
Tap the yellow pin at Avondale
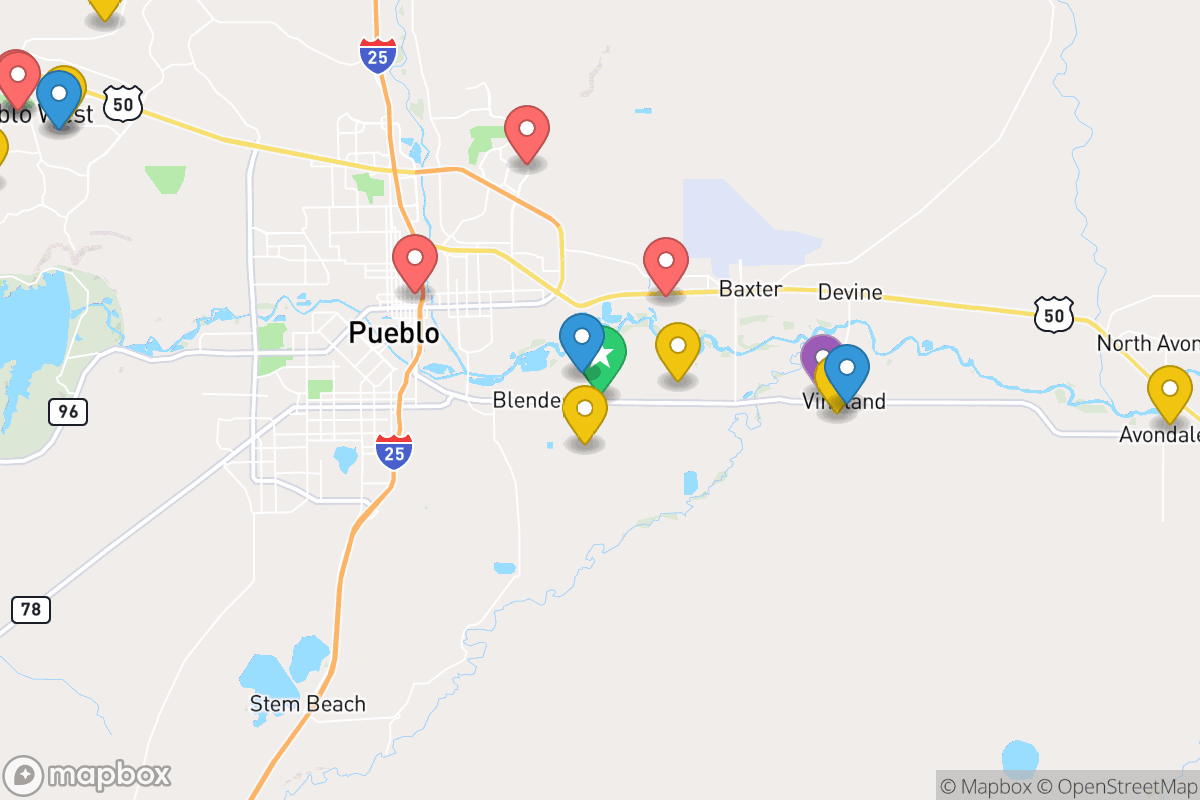pos(1169,390)
